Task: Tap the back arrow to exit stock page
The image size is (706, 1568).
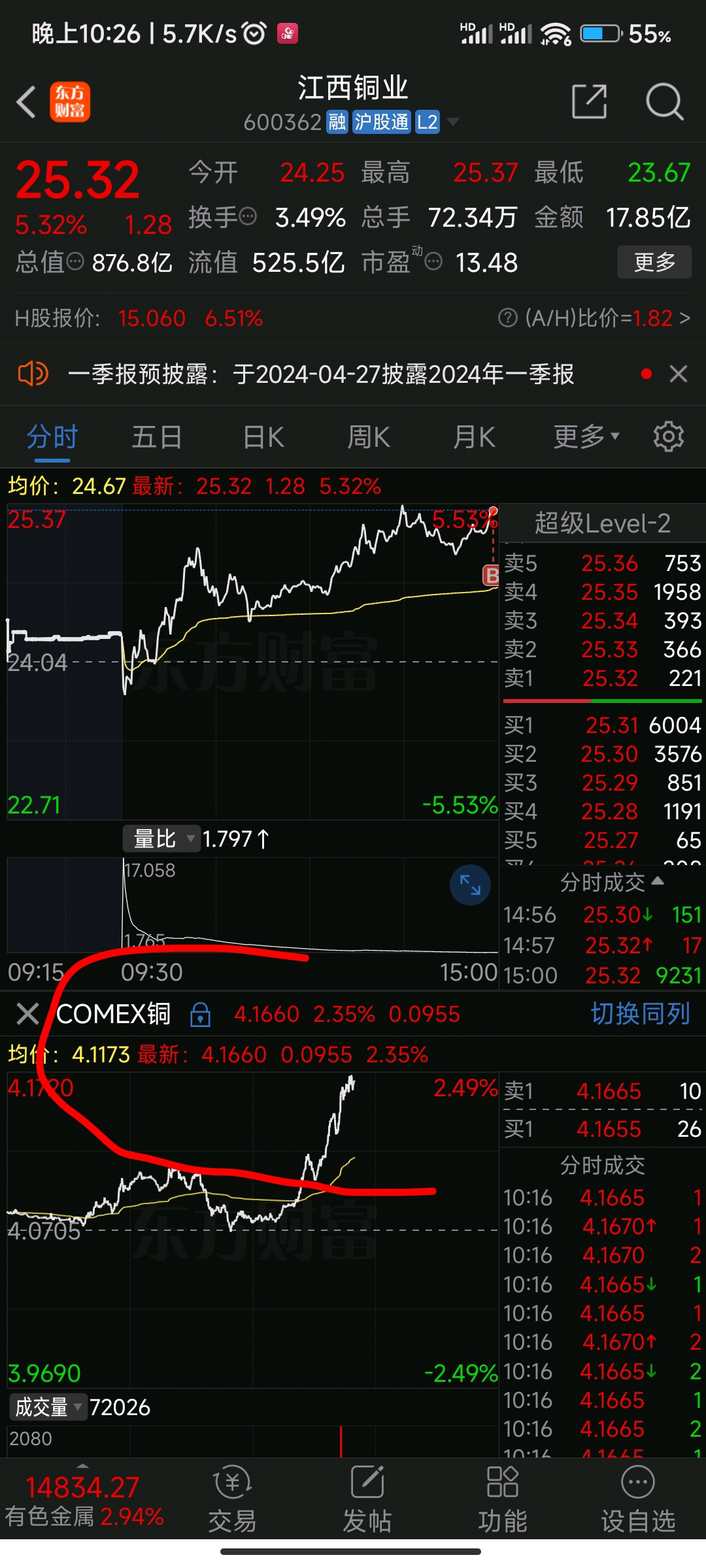Action: [x=26, y=103]
